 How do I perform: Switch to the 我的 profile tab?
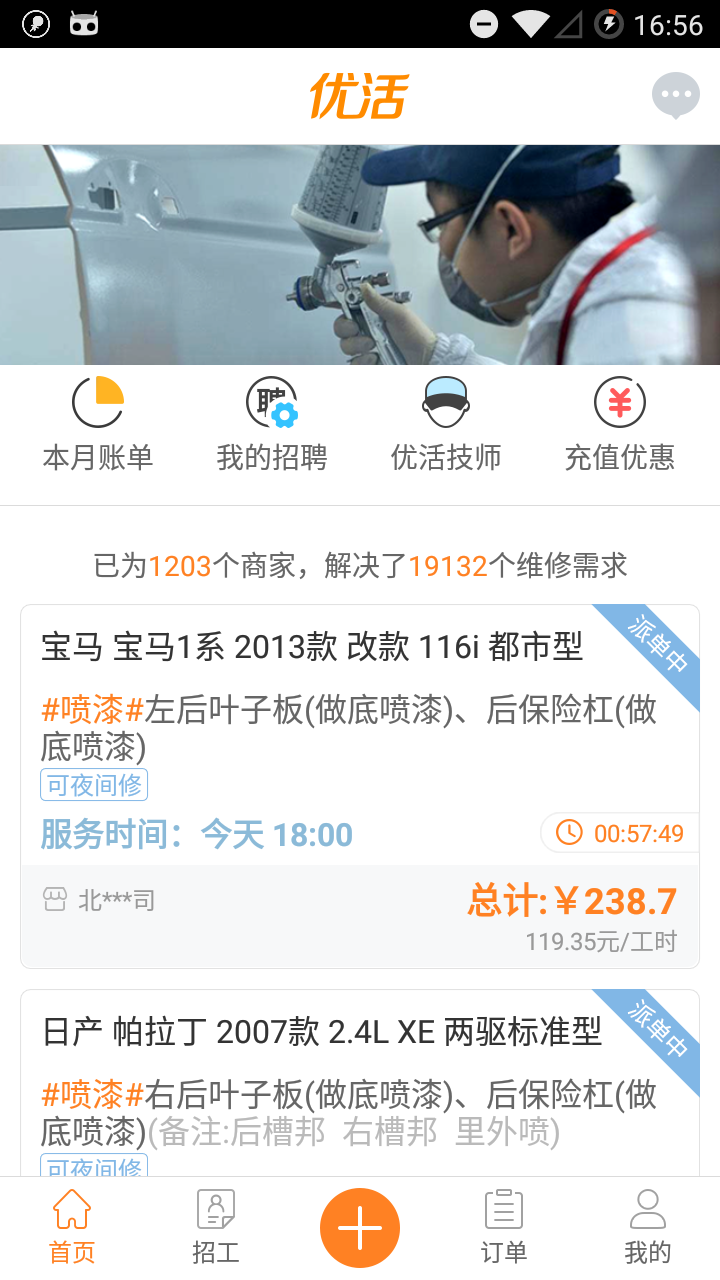648,1228
